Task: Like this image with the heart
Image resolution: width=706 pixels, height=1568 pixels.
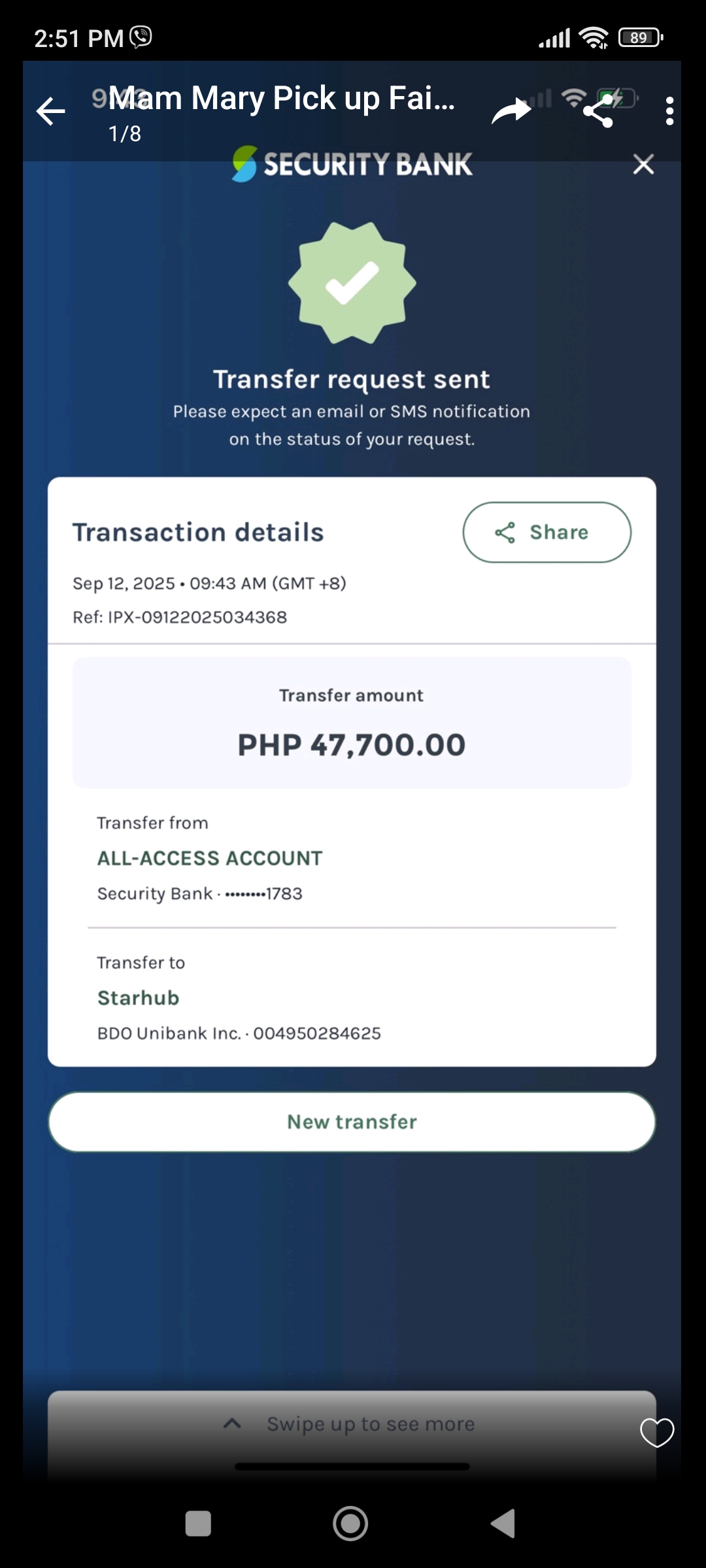Action: pyautogui.click(x=656, y=1432)
